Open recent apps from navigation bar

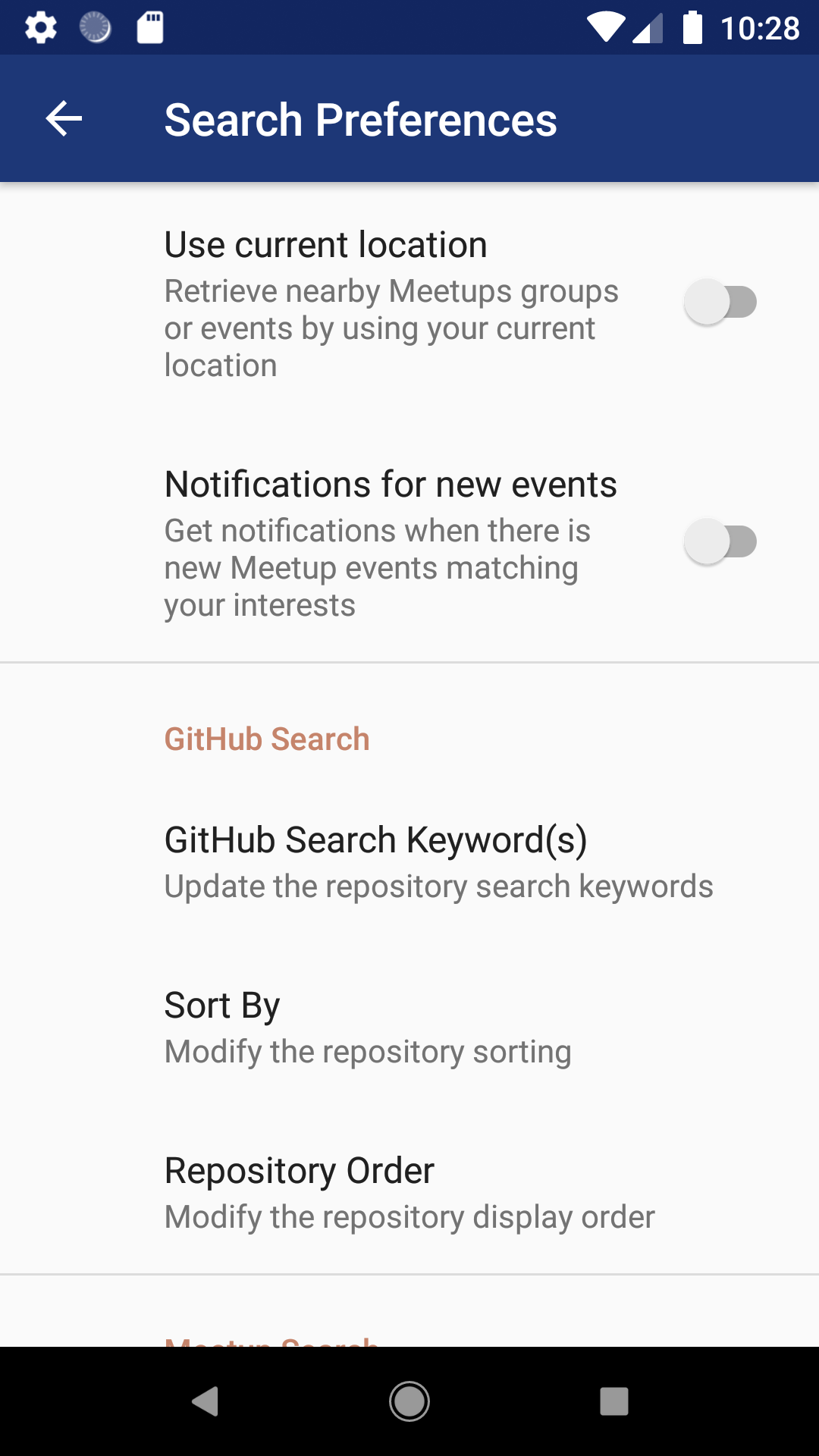[613, 1401]
